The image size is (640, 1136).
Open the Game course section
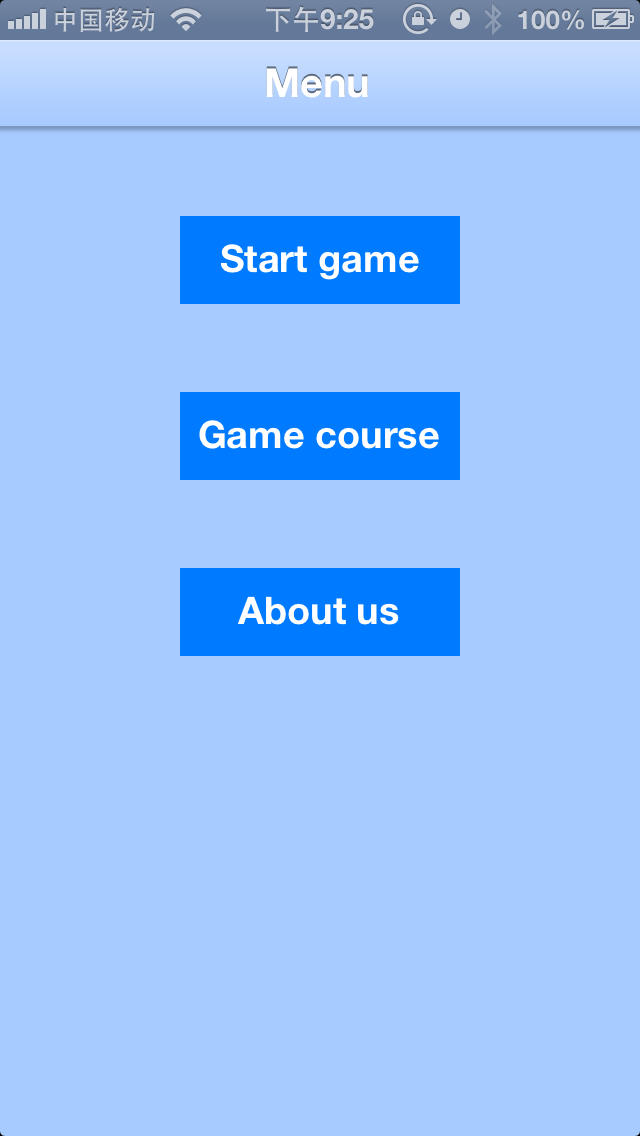[x=320, y=435]
